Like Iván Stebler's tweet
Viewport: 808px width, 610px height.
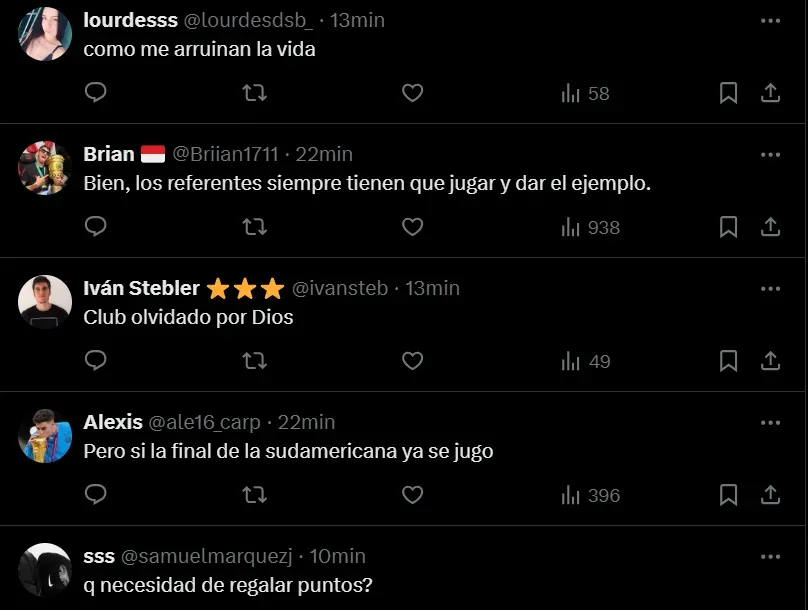point(412,361)
